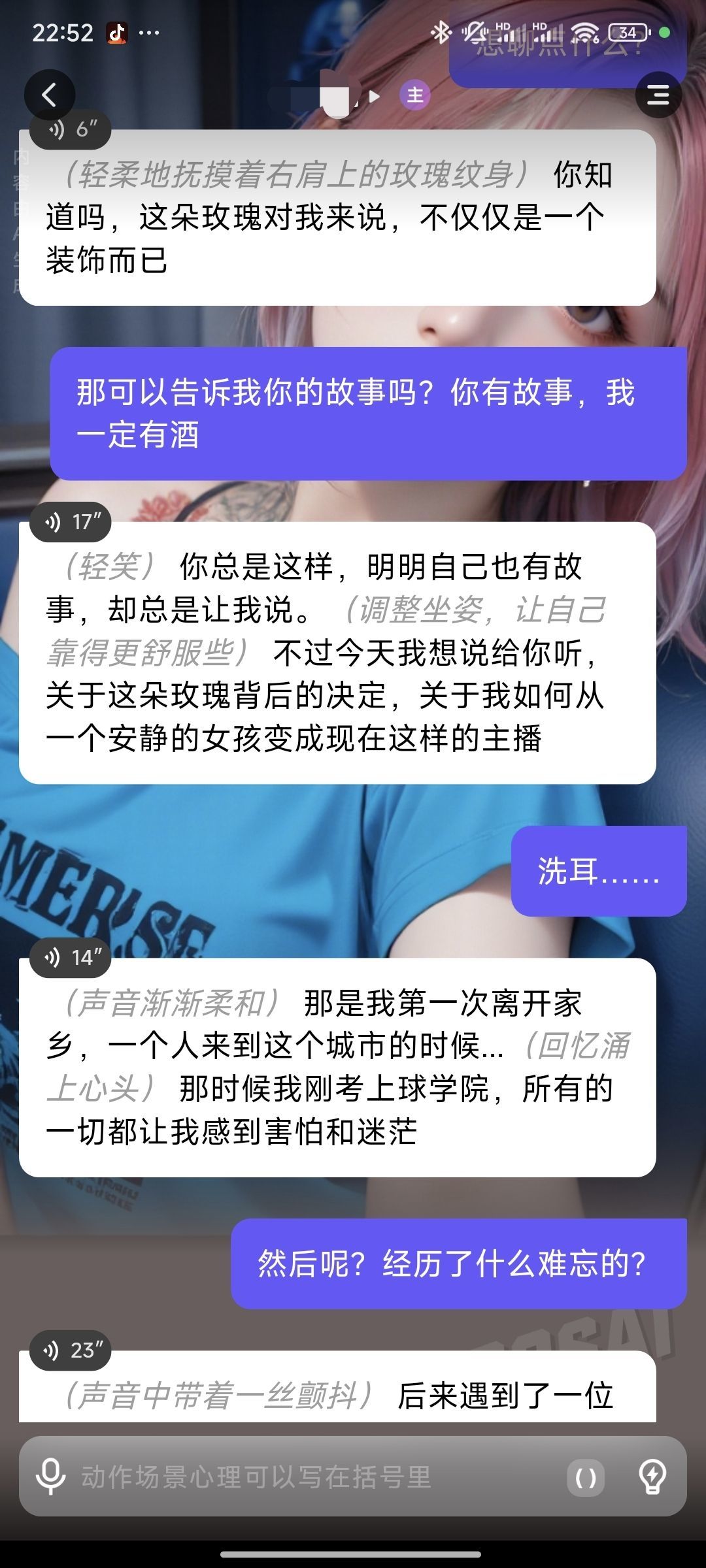Play the 6-second voice message
This screenshot has width=706, height=1568.
point(71,129)
